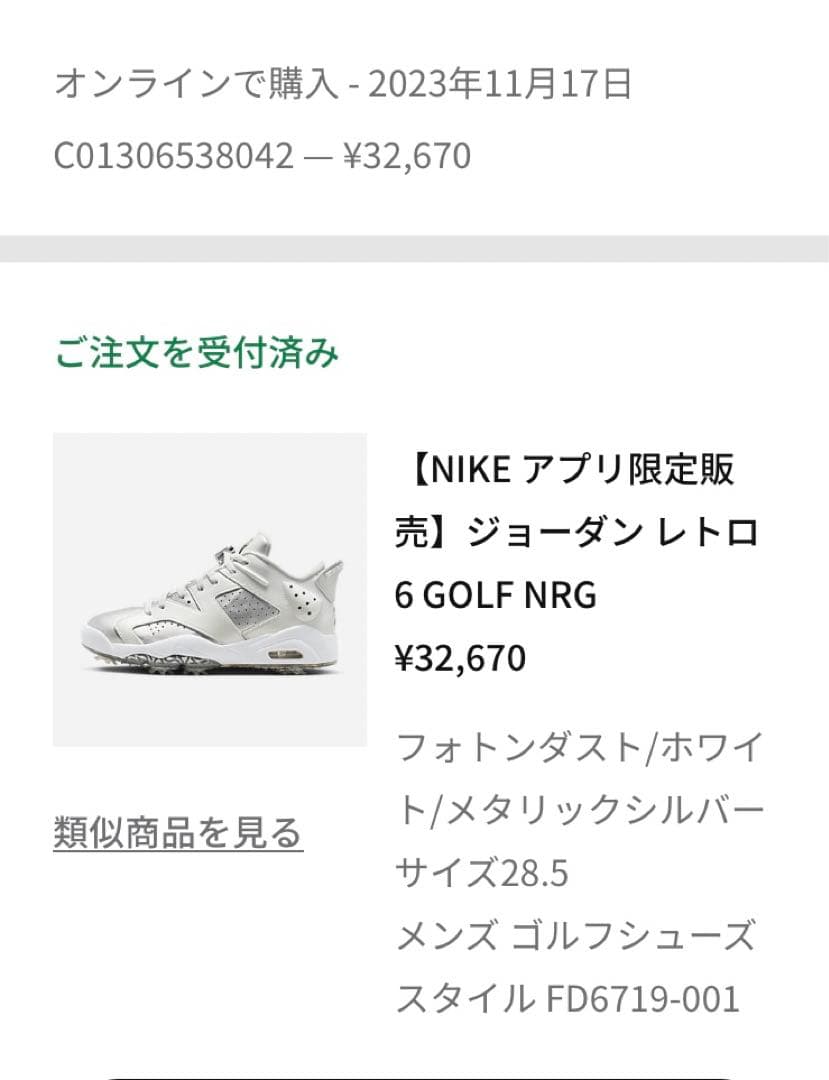Click the ¥32,670 amount in the order header
The height and width of the screenshot is (1080, 829).
411,155
